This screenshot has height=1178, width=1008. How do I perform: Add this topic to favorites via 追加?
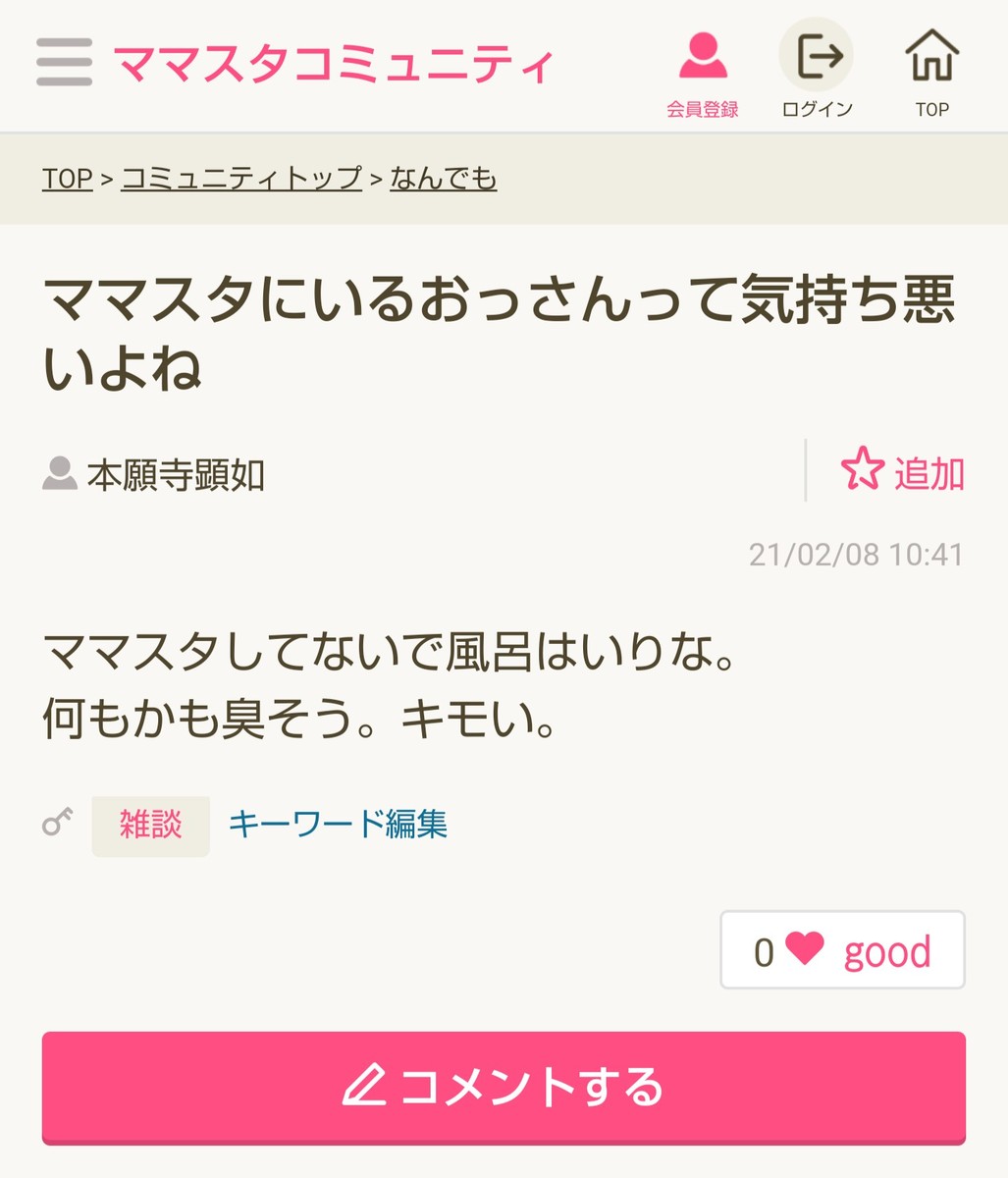(903, 472)
